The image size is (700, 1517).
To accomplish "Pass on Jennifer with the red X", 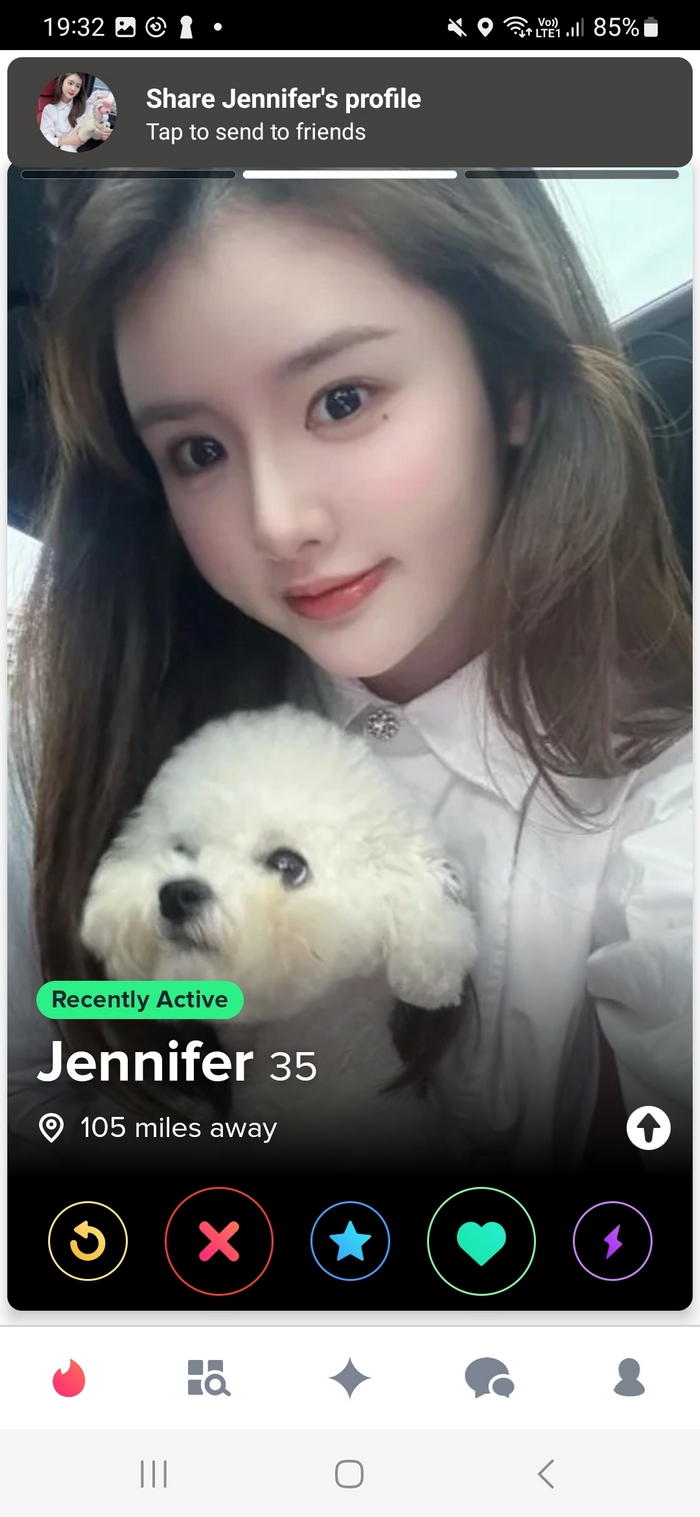I will [x=219, y=1241].
